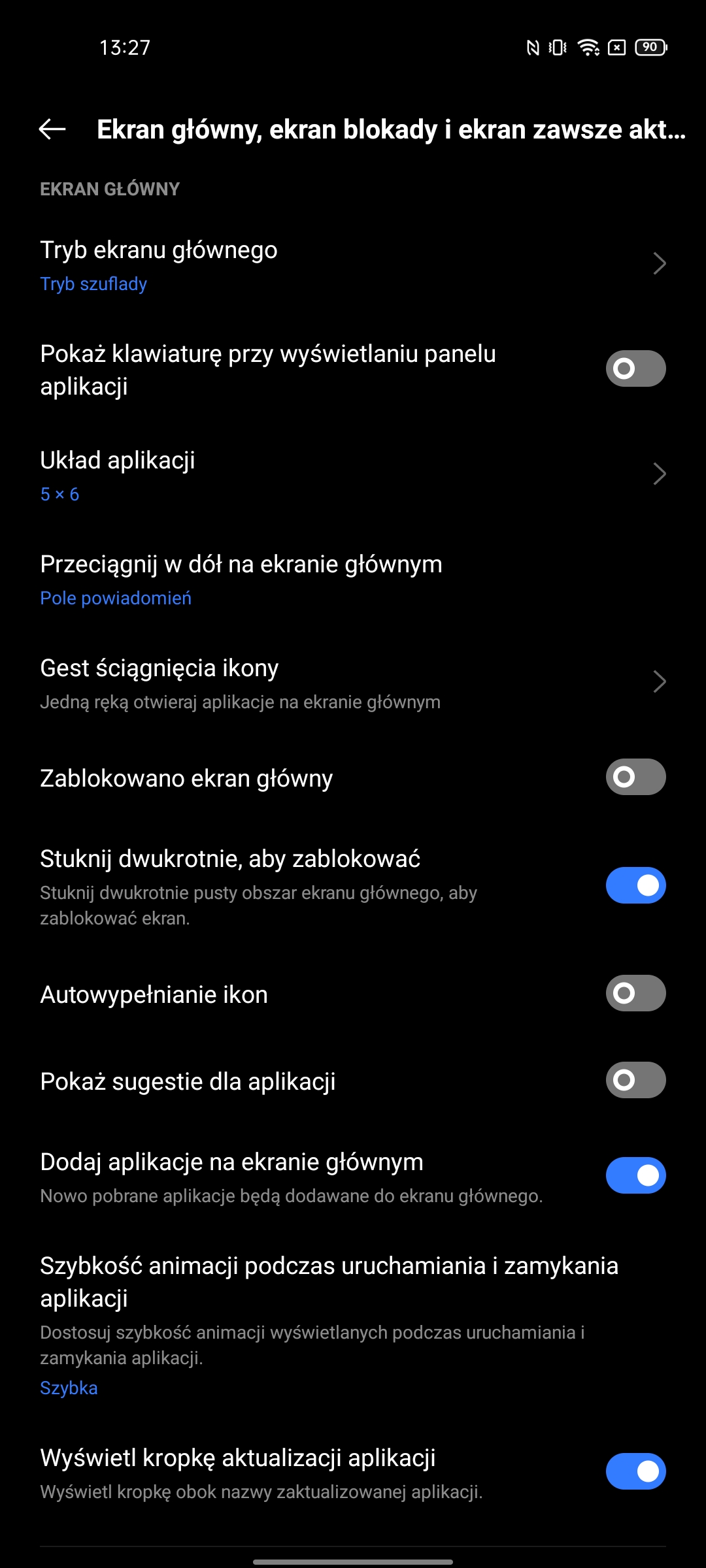Screen dimensions: 706x1568
Task: Turn on Pokaż sugestie dla aplikacji
Action: (635, 1080)
